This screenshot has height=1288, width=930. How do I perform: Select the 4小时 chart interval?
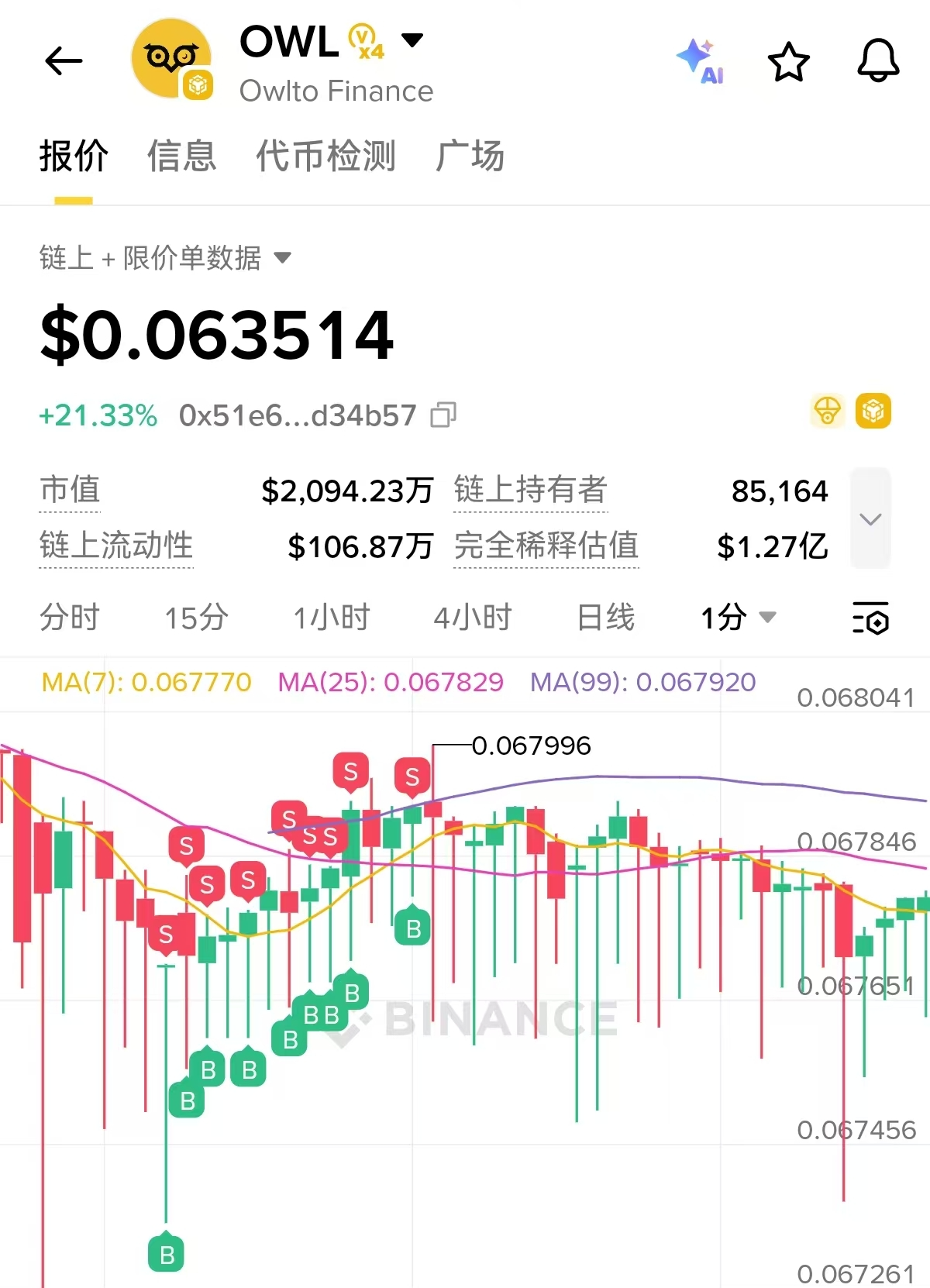(473, 618)
